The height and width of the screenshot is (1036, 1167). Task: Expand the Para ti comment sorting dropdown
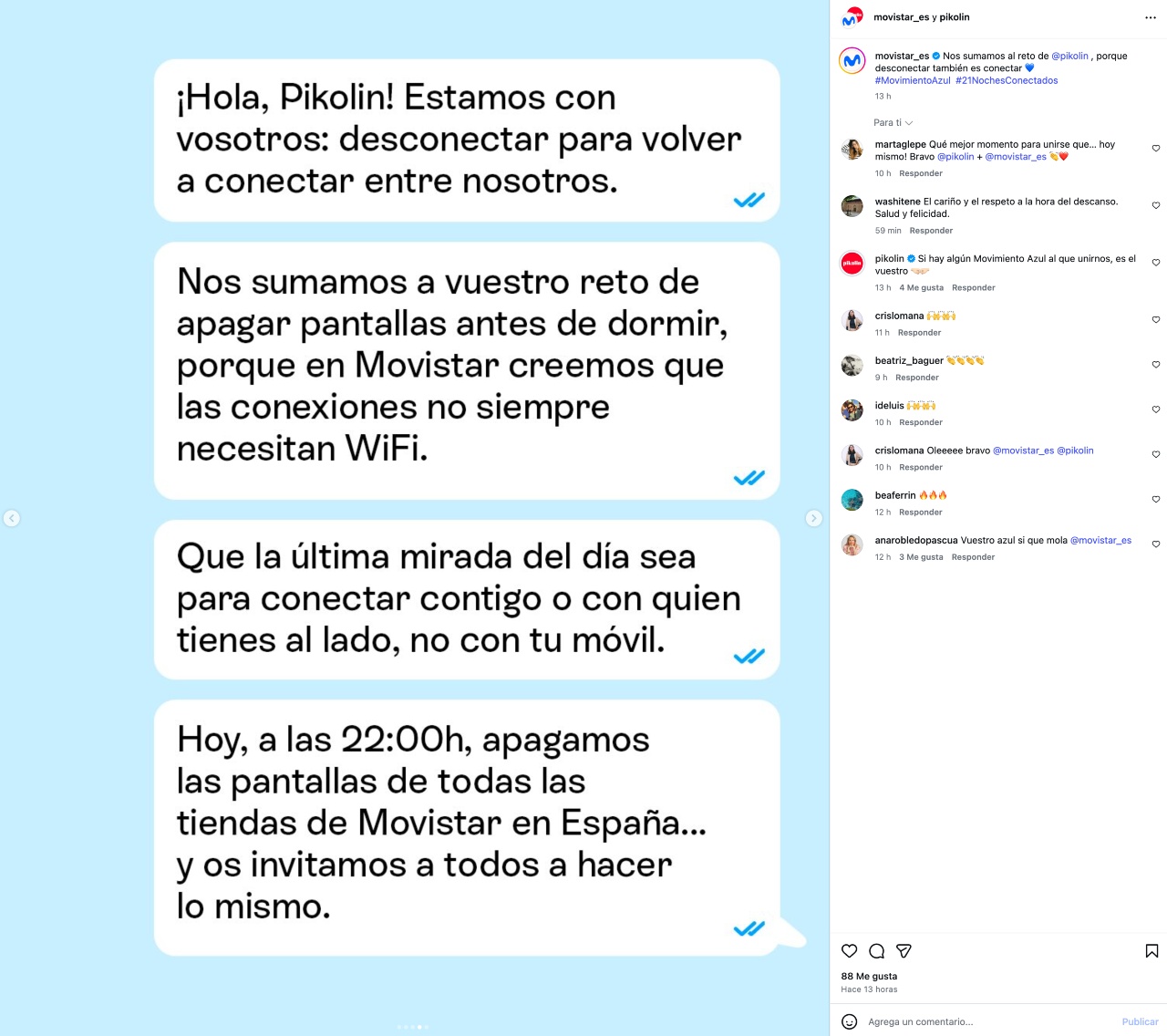893,122
